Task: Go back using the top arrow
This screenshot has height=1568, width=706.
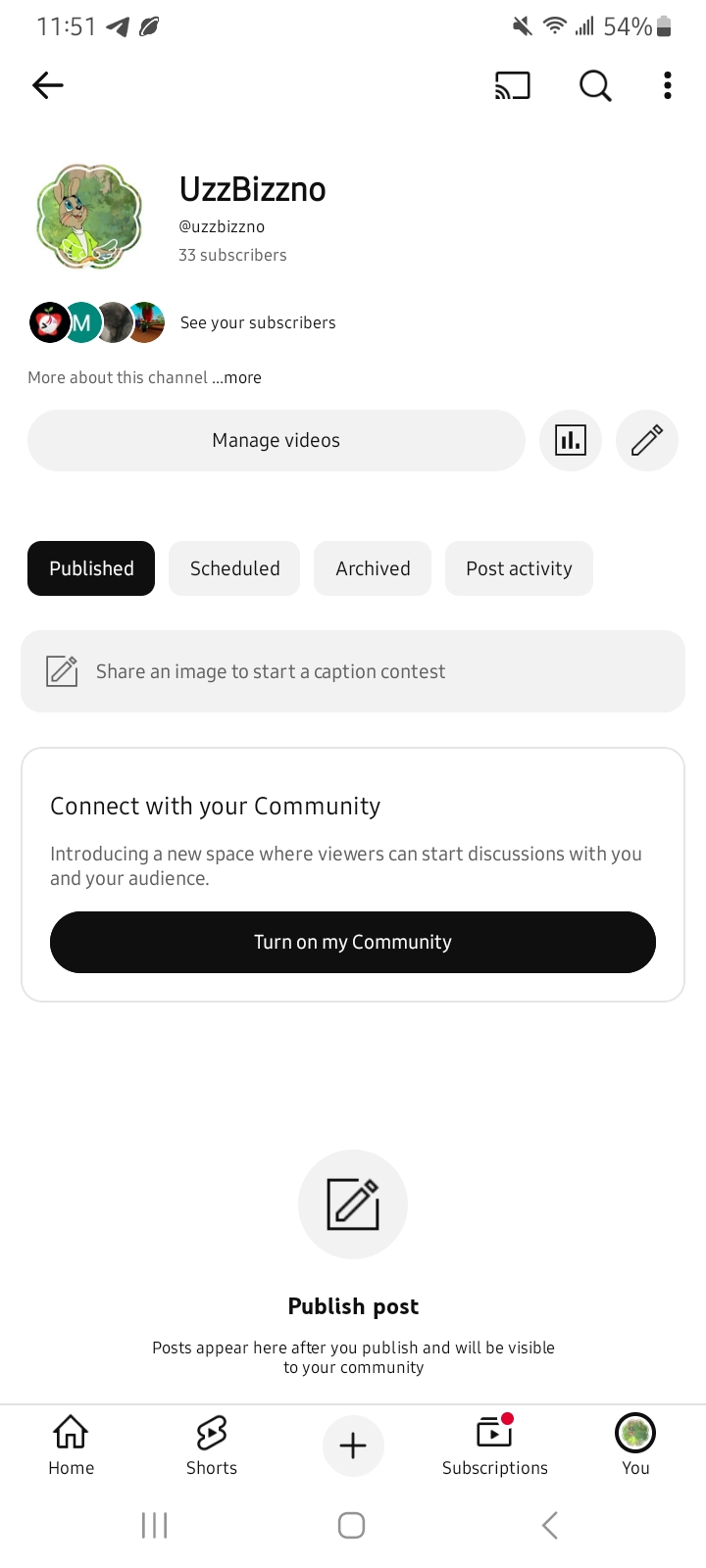Action: tap(48, 86)
